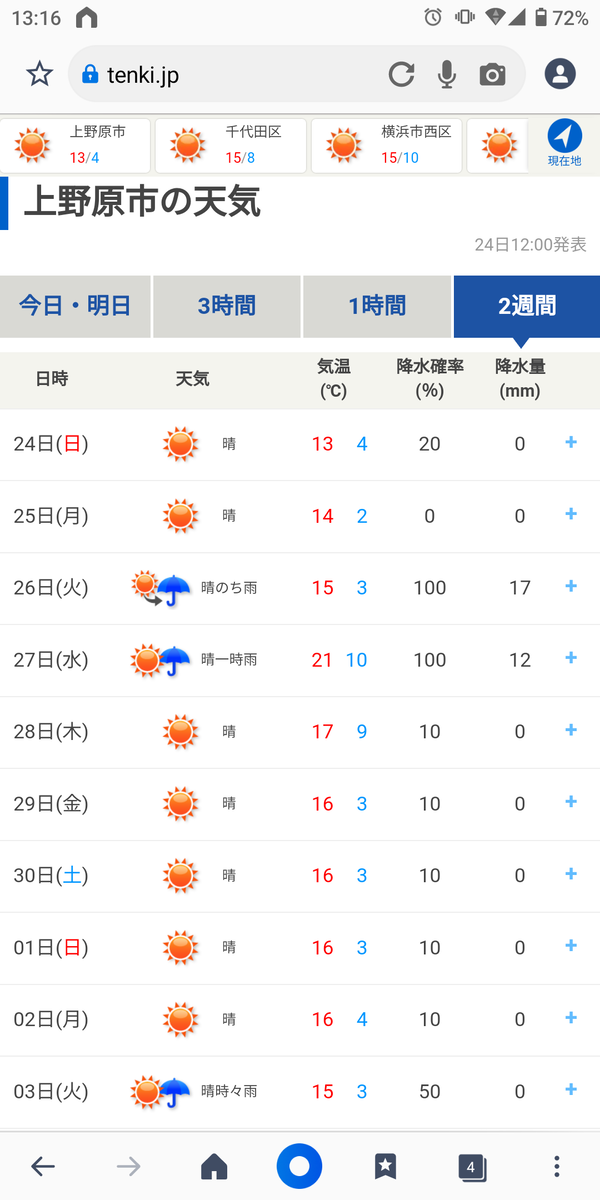The width and height of the screenshot is (600, 1200).
Task: Open the 千代田区 forecast card
Action: point(231,145)
